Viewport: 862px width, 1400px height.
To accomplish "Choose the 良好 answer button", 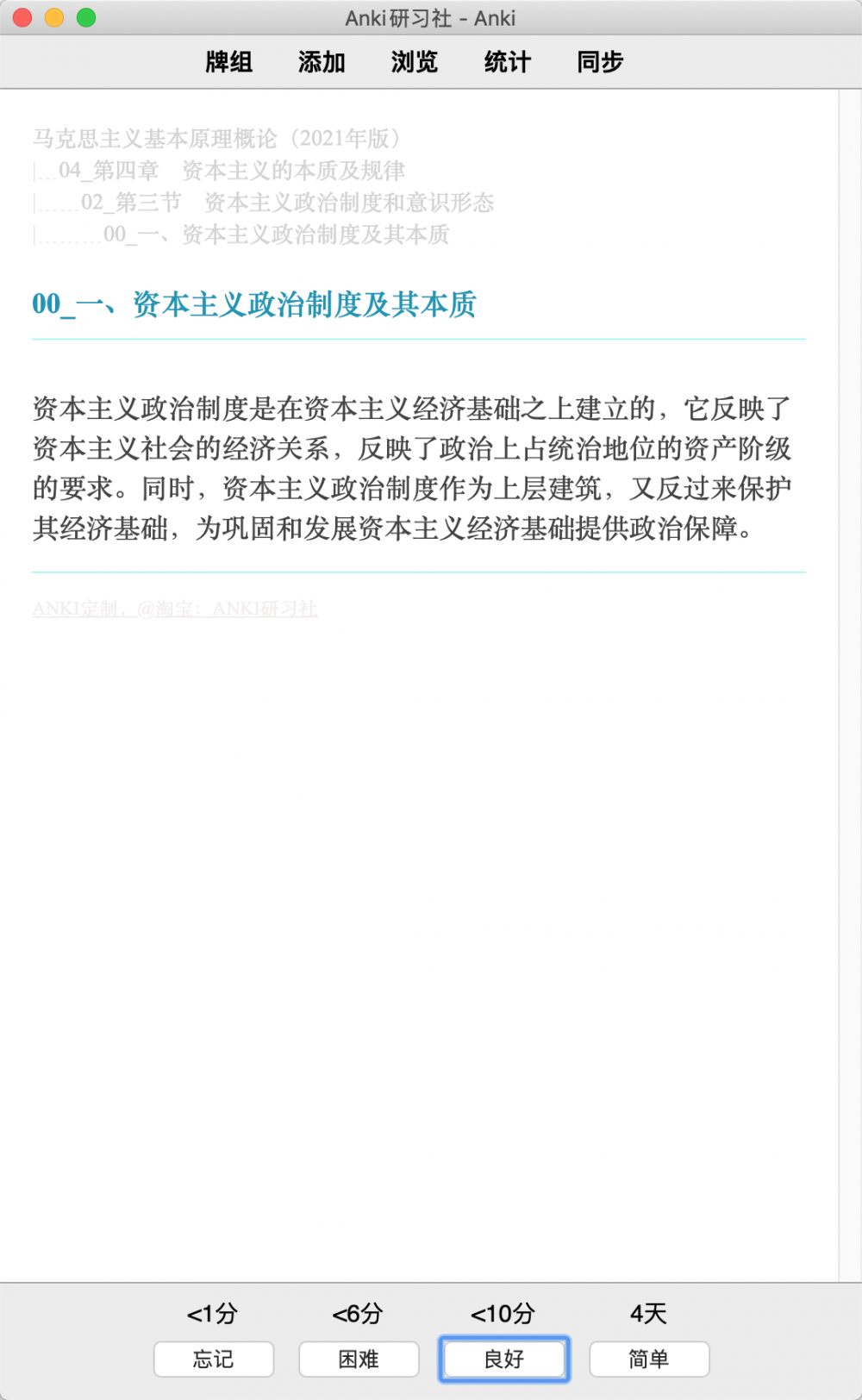I will pyautogui.click(x=504, y=1359).
